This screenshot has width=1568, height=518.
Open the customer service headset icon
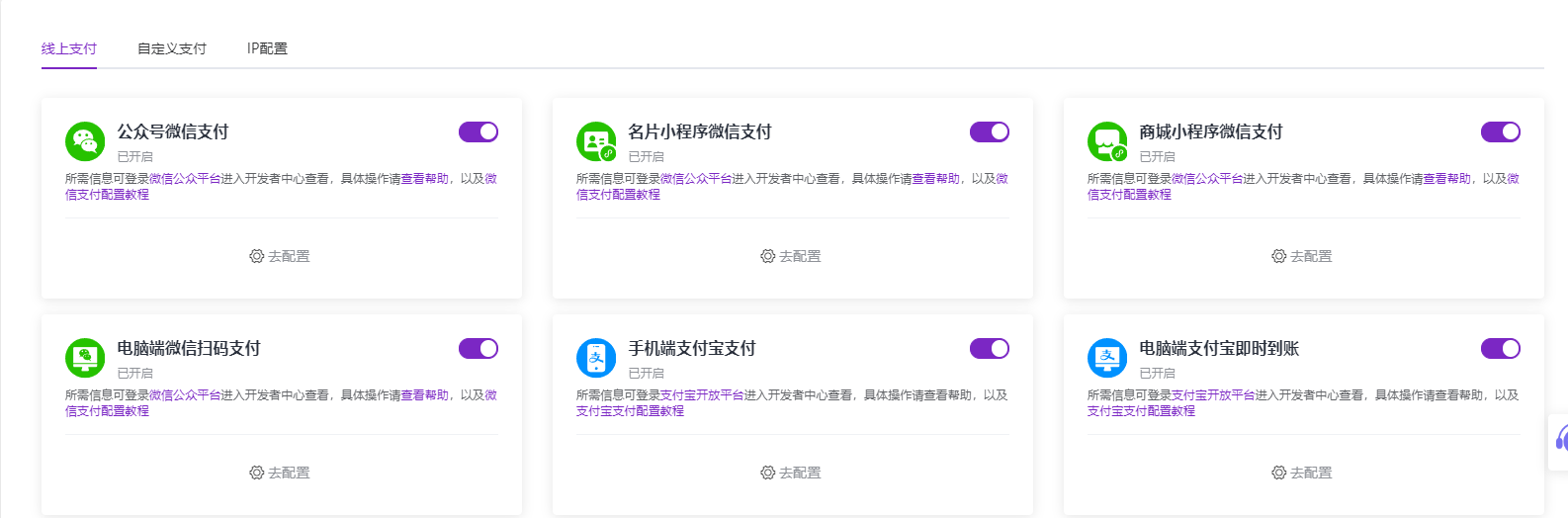(1560, 439)
